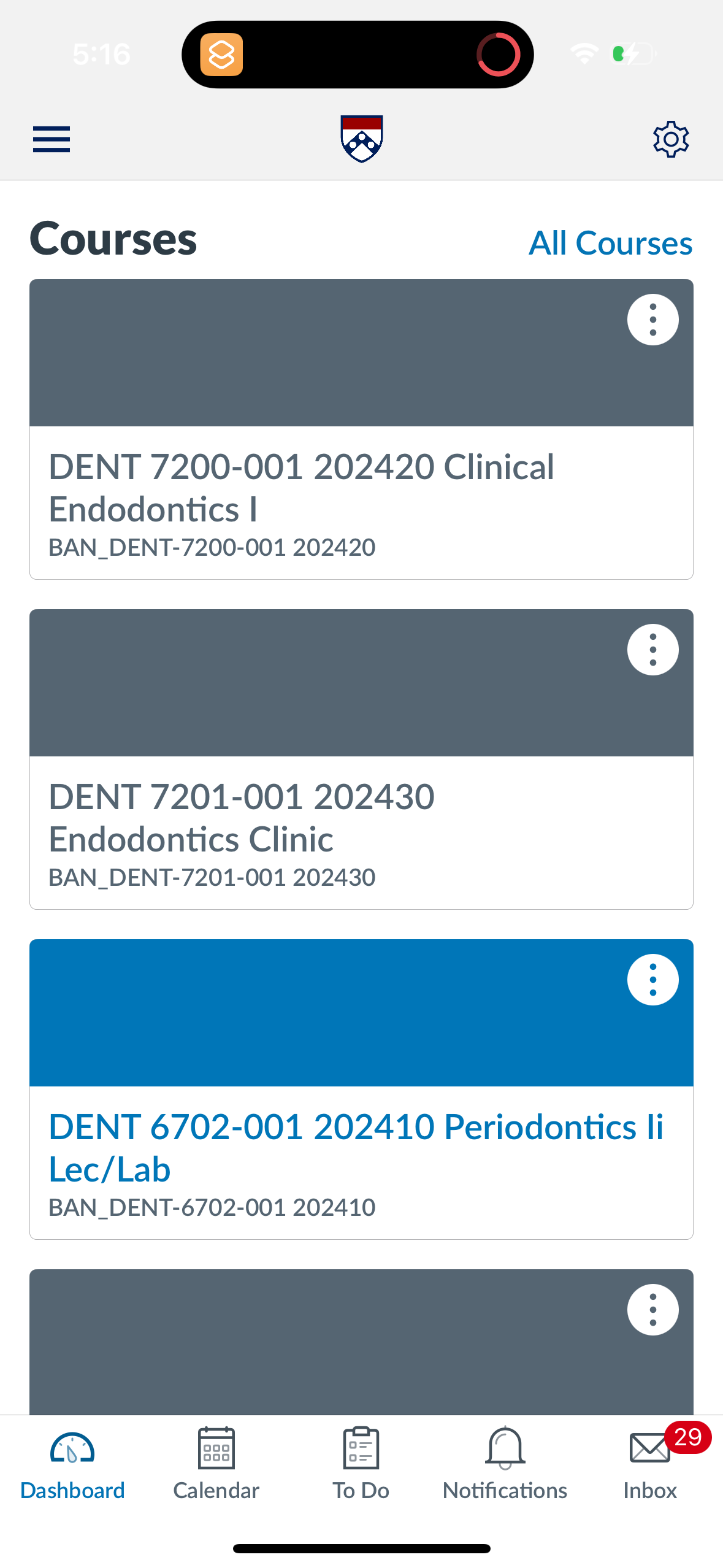The image size is (723, 1568).
Task: Tap the recording indicator in the Dynamic Island
Action: coord(498,54)
